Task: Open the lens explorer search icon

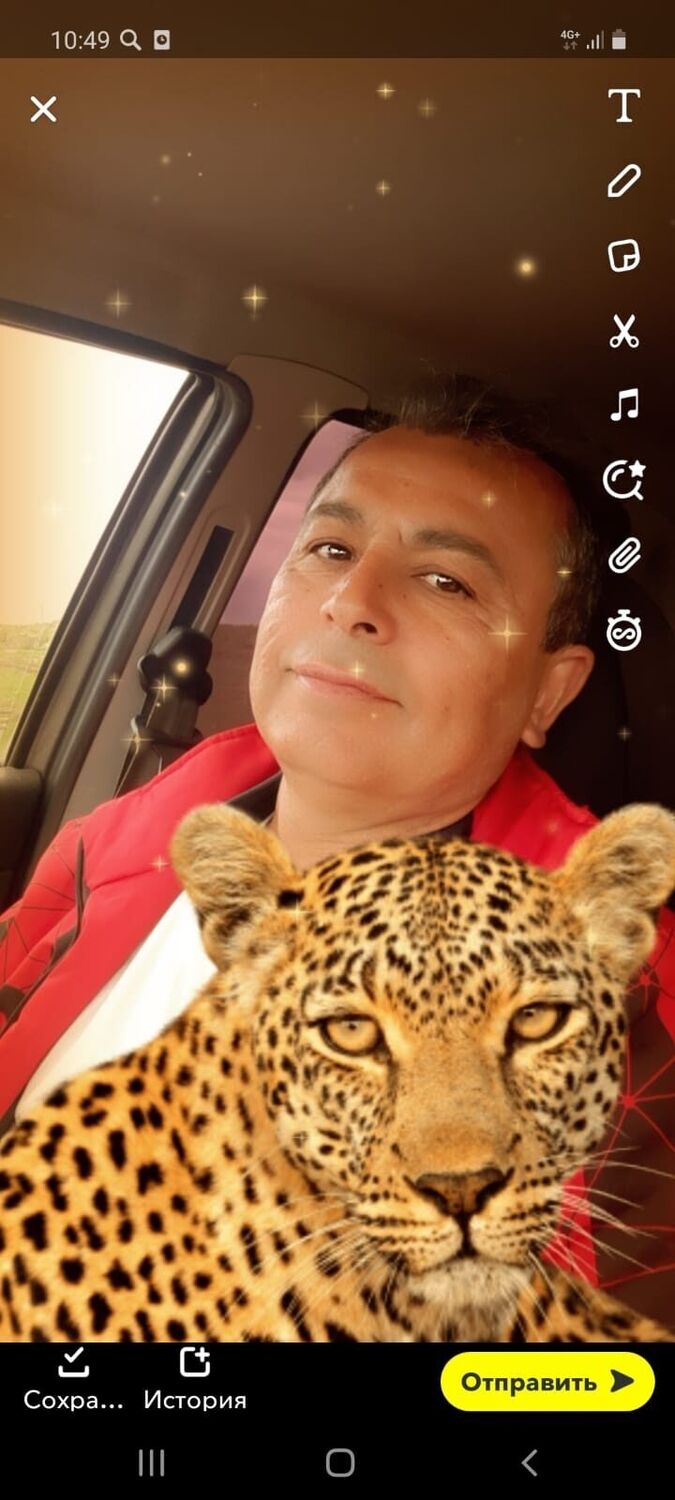Action: coord(624,480)
